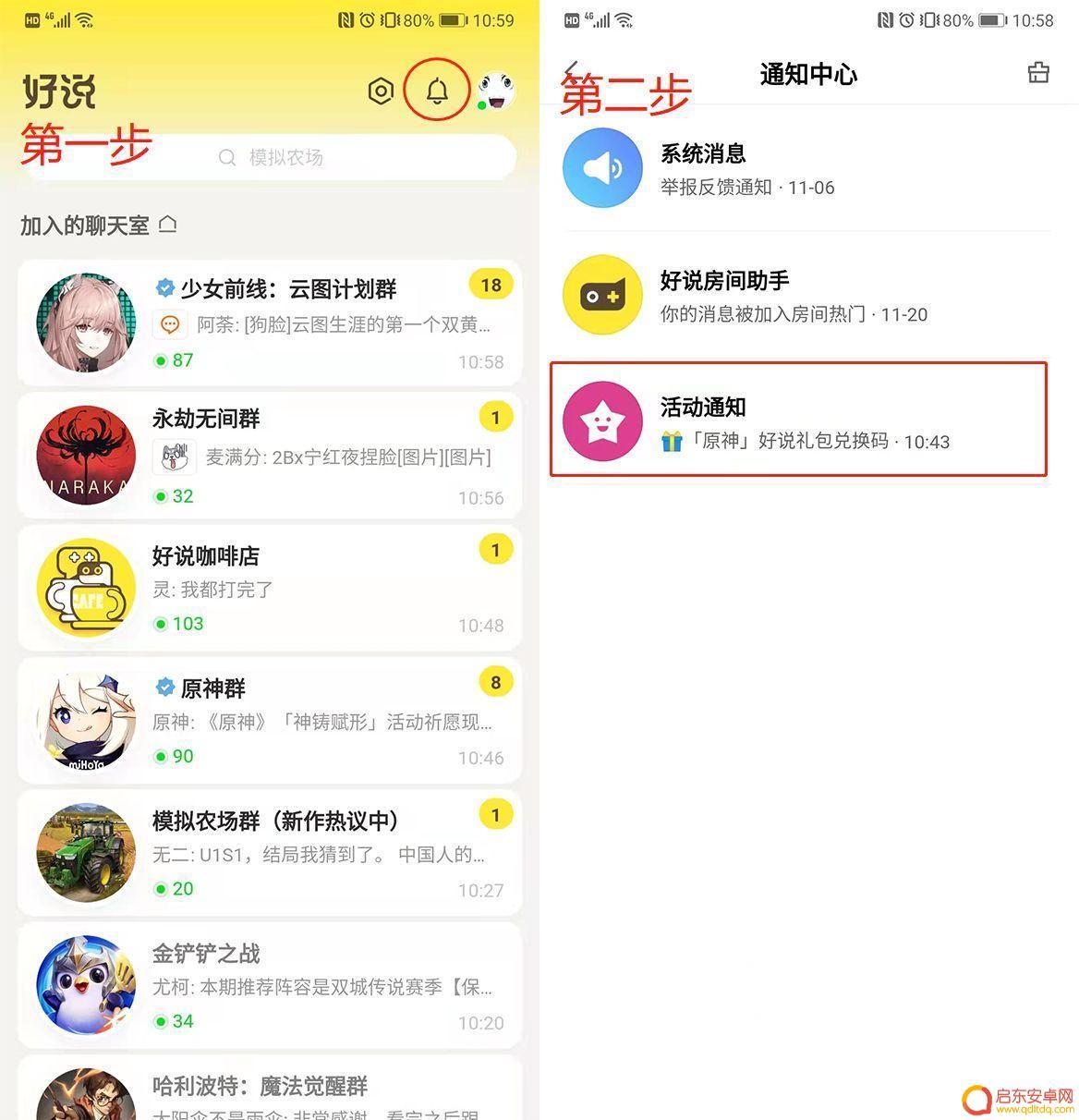Open 模拟农场群(新作热议中) chat room
1079x1120 pixels.
269,853
